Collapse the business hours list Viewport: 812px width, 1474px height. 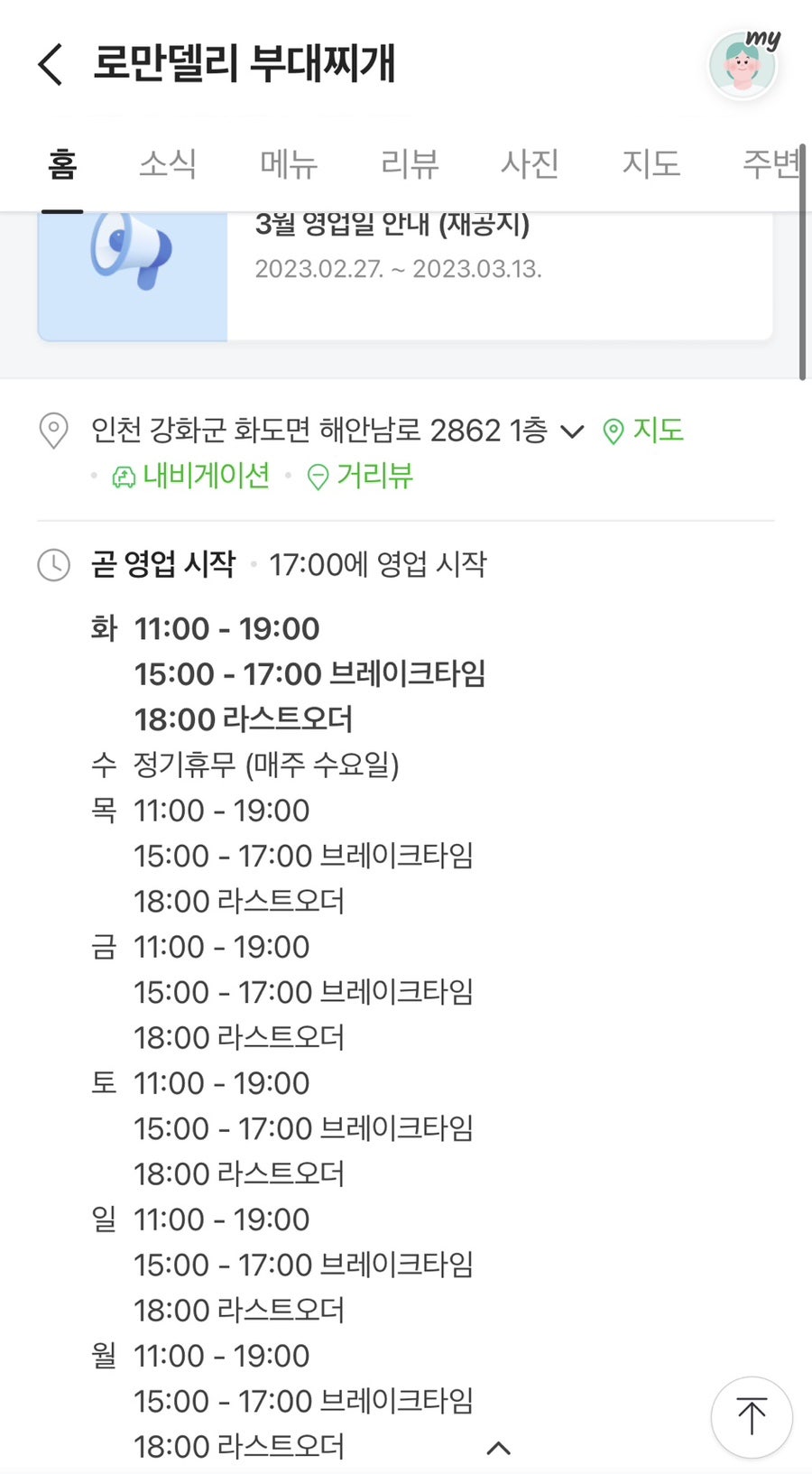[499, 1448]
